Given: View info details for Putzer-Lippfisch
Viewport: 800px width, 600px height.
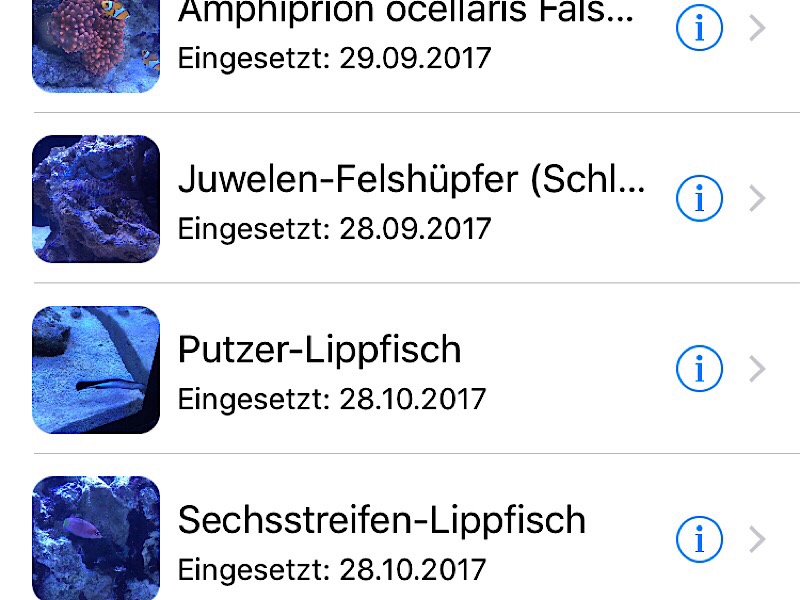Looking at the screenshot, I should click(699, 370).
